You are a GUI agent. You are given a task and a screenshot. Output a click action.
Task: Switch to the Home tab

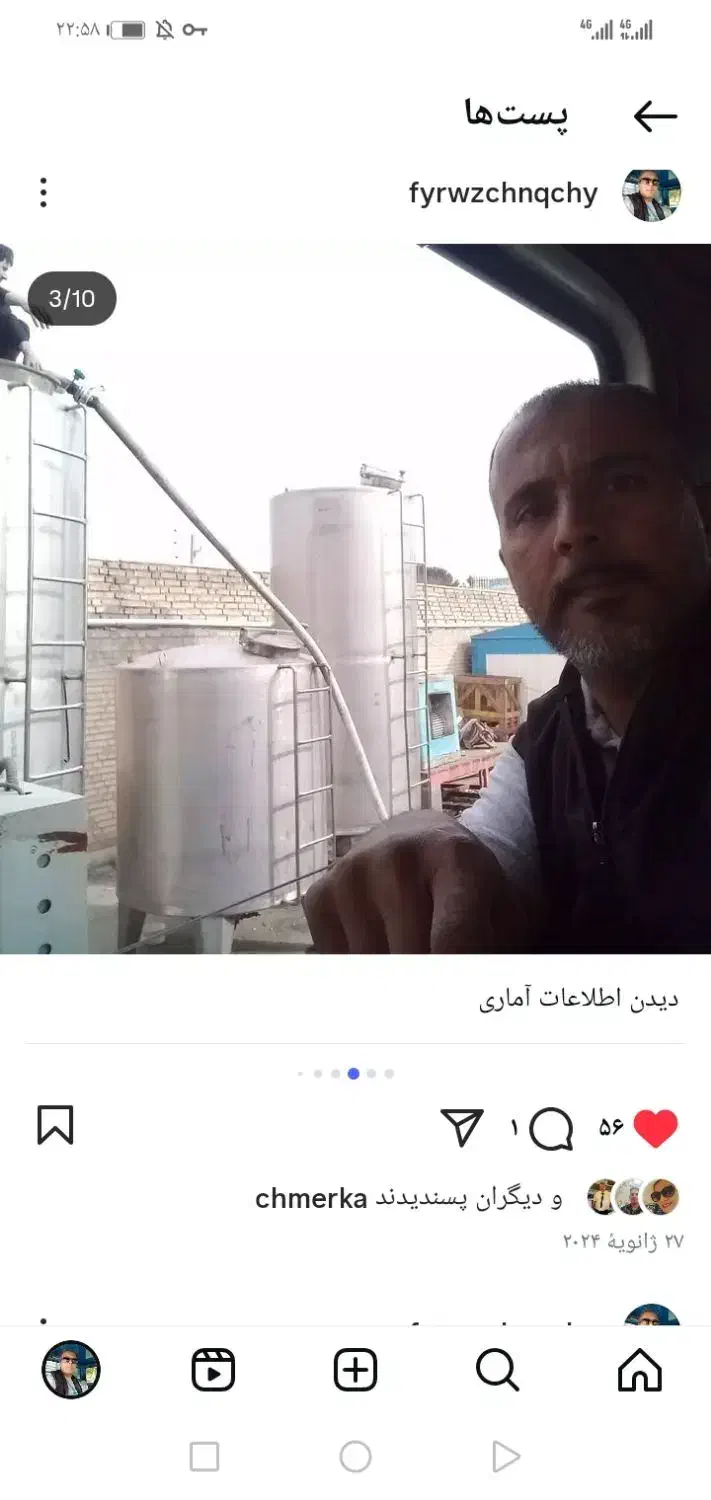tap(640, 1370)
